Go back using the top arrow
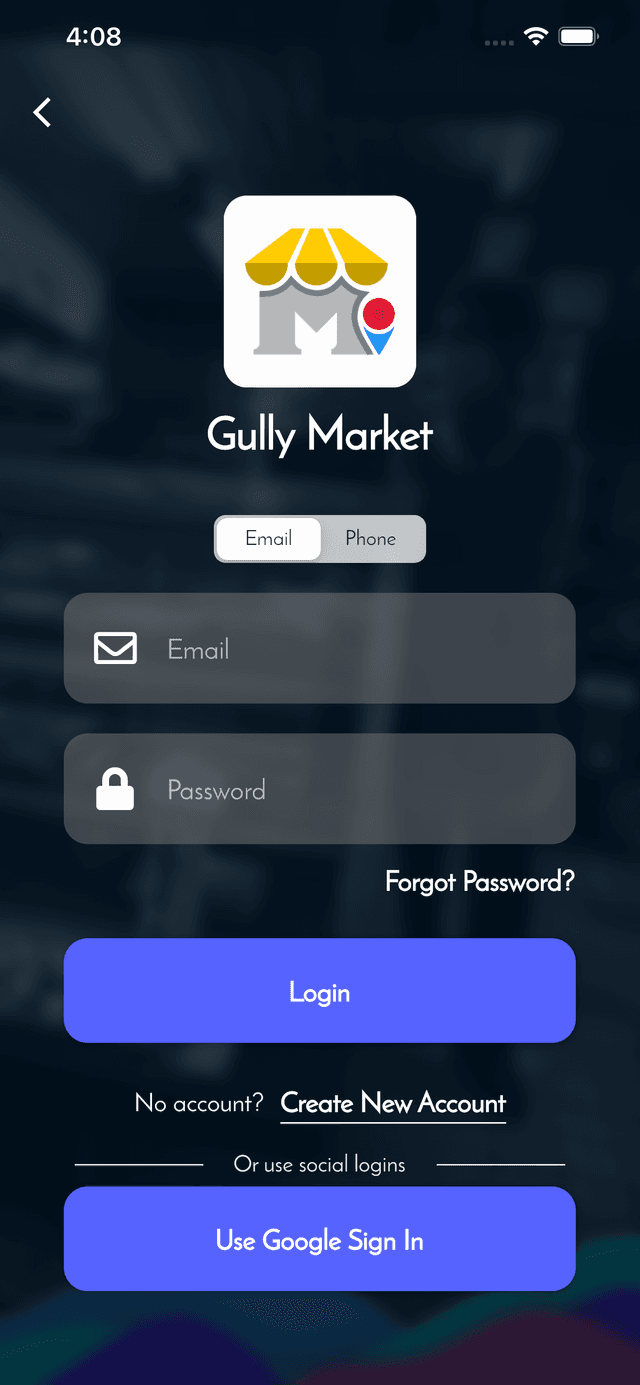640x1385 pixels. (x=42, y=112)
